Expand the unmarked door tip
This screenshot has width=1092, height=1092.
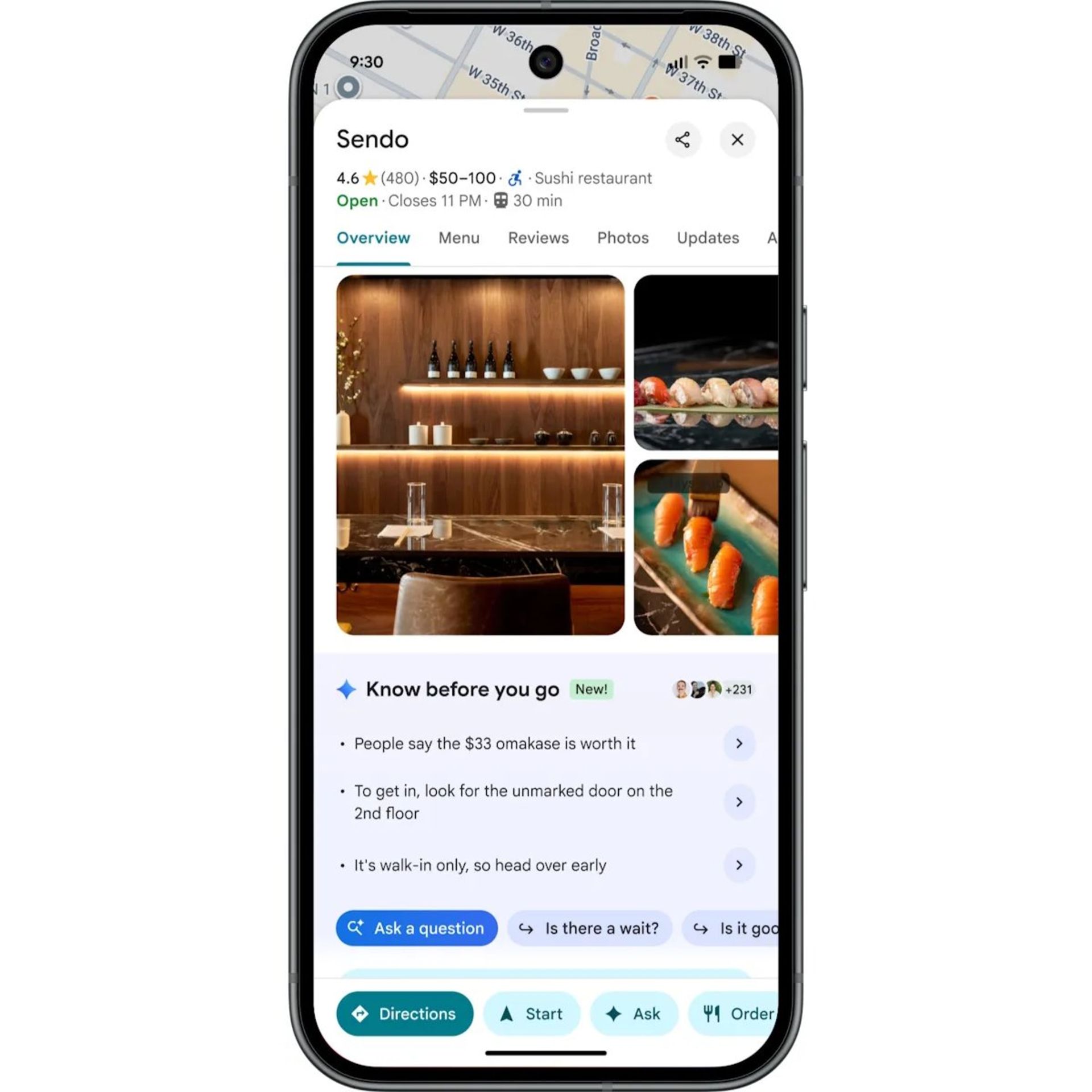click(x=739, y=801)
